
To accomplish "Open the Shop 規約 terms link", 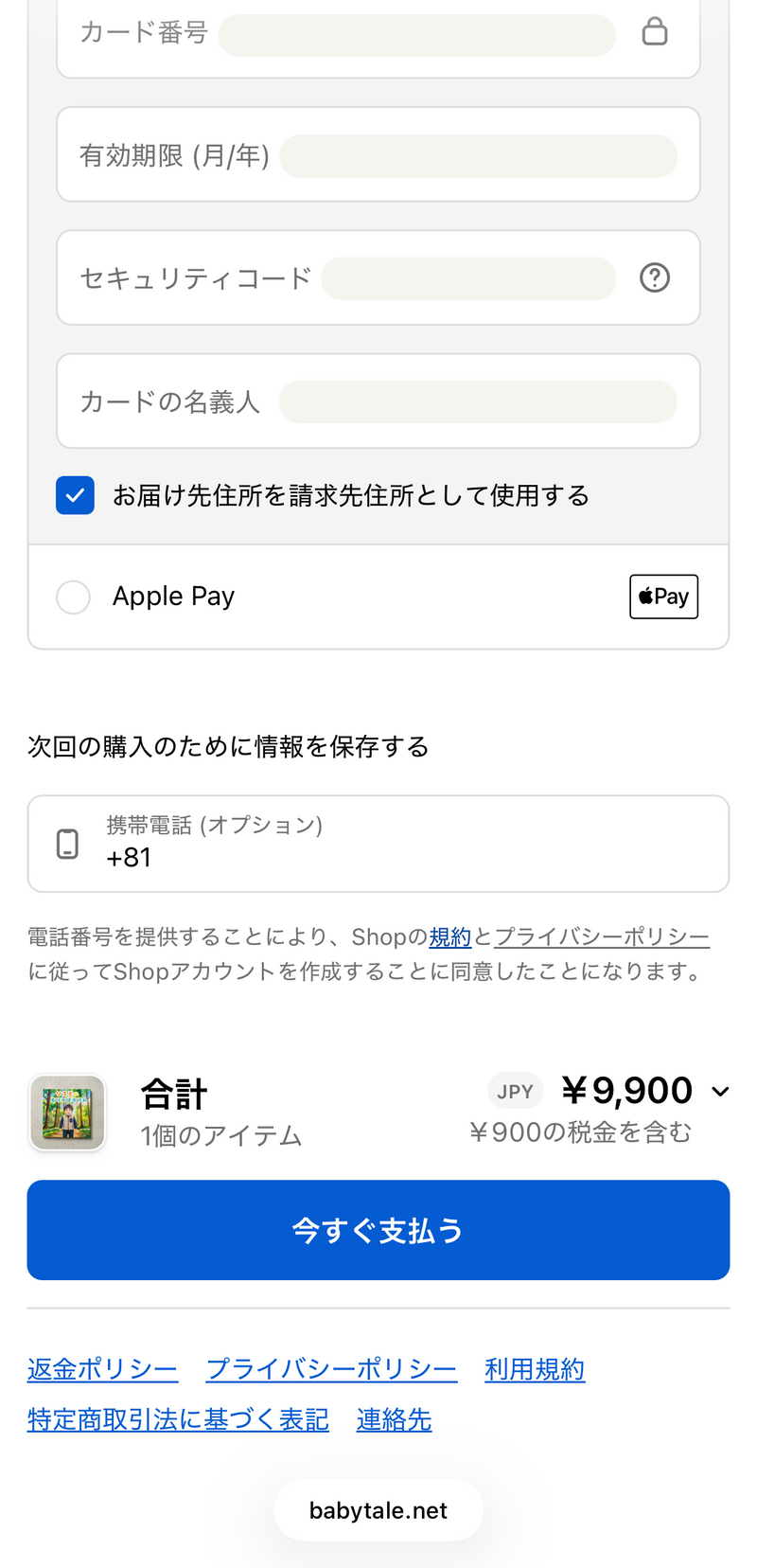I will [x=449, y=937].
